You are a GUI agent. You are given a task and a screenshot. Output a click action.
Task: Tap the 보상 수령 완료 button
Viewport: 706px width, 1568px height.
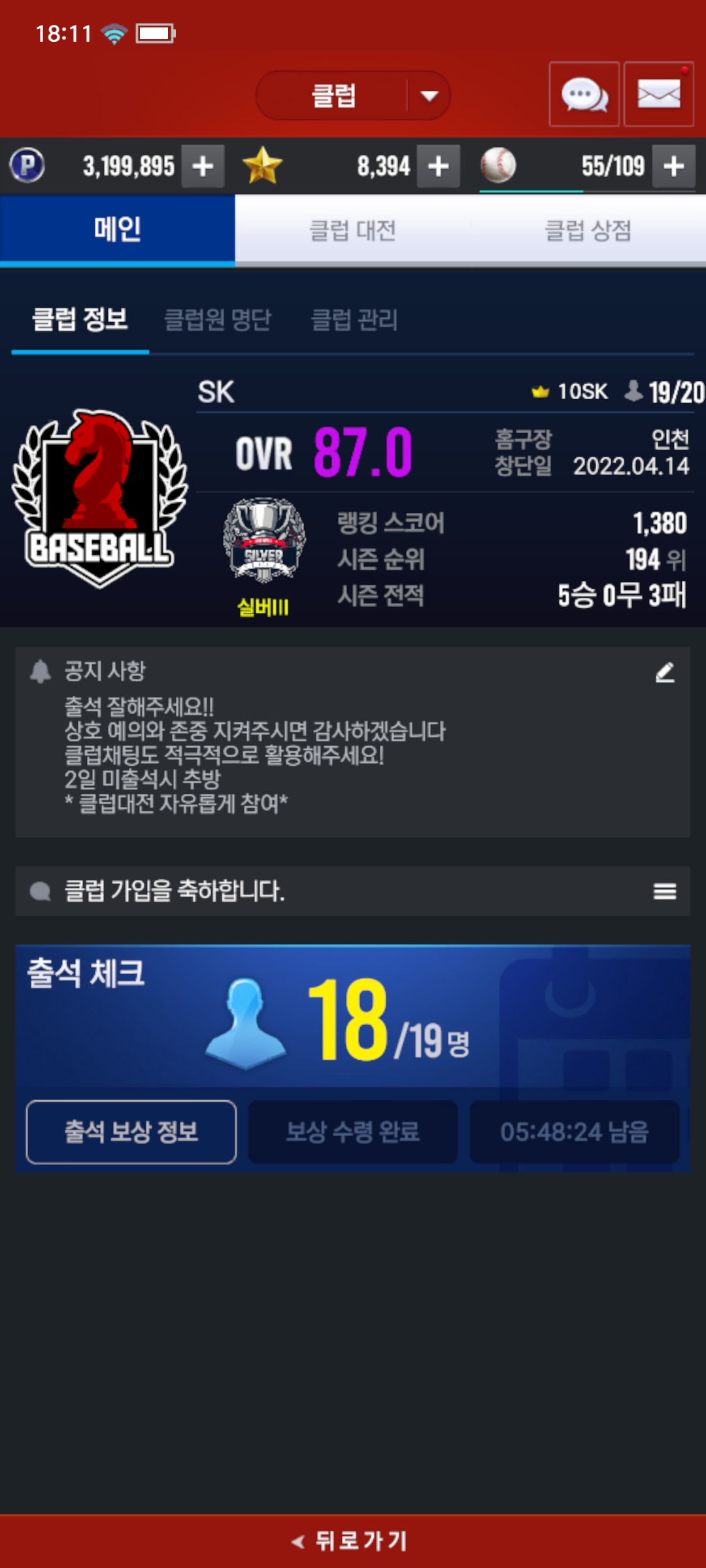[353, 1132]
